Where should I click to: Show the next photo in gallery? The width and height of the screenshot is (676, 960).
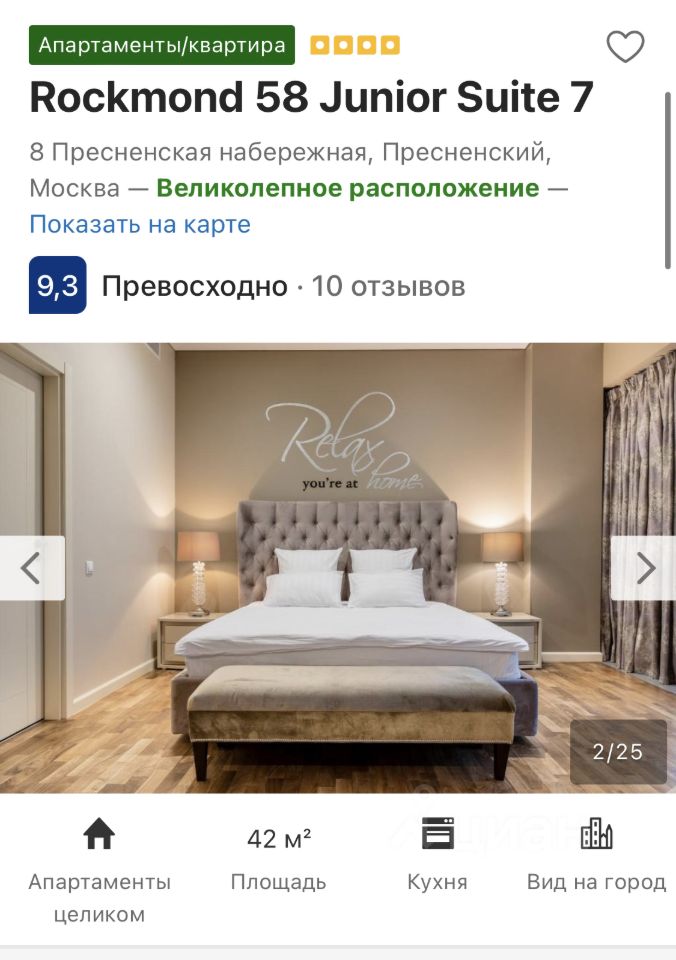[644, 568]
